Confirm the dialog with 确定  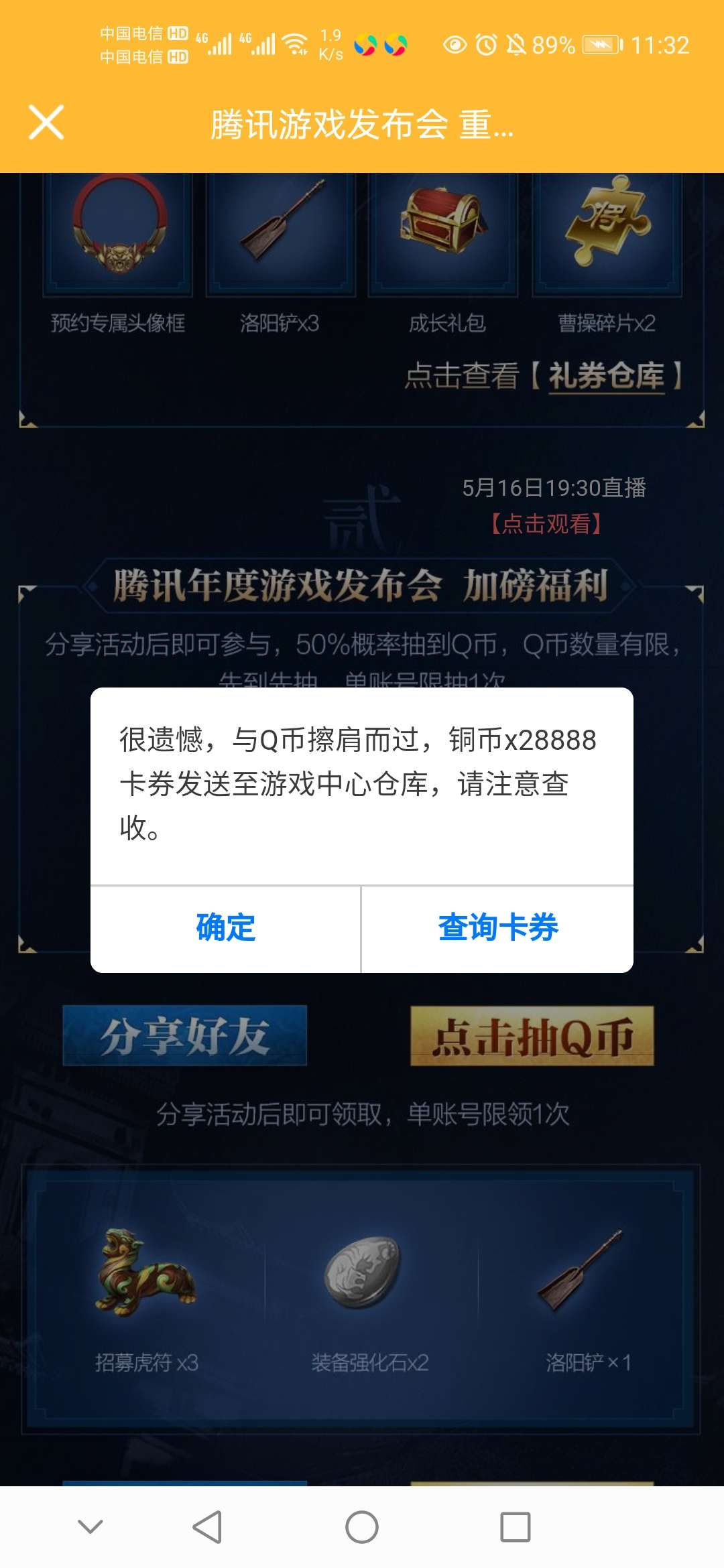226,928
